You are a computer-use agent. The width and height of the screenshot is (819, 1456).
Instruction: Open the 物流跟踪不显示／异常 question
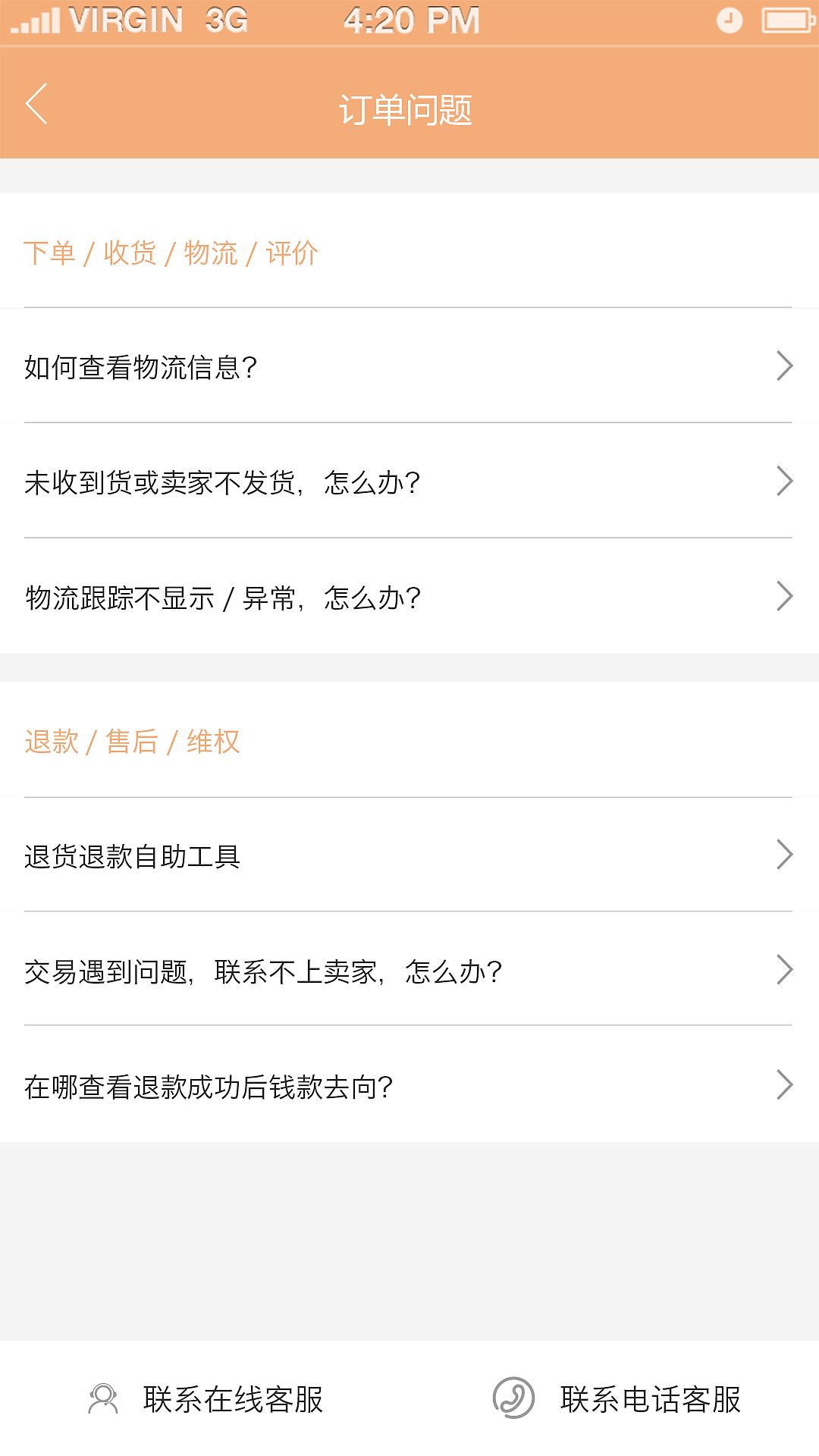[409, 598]
